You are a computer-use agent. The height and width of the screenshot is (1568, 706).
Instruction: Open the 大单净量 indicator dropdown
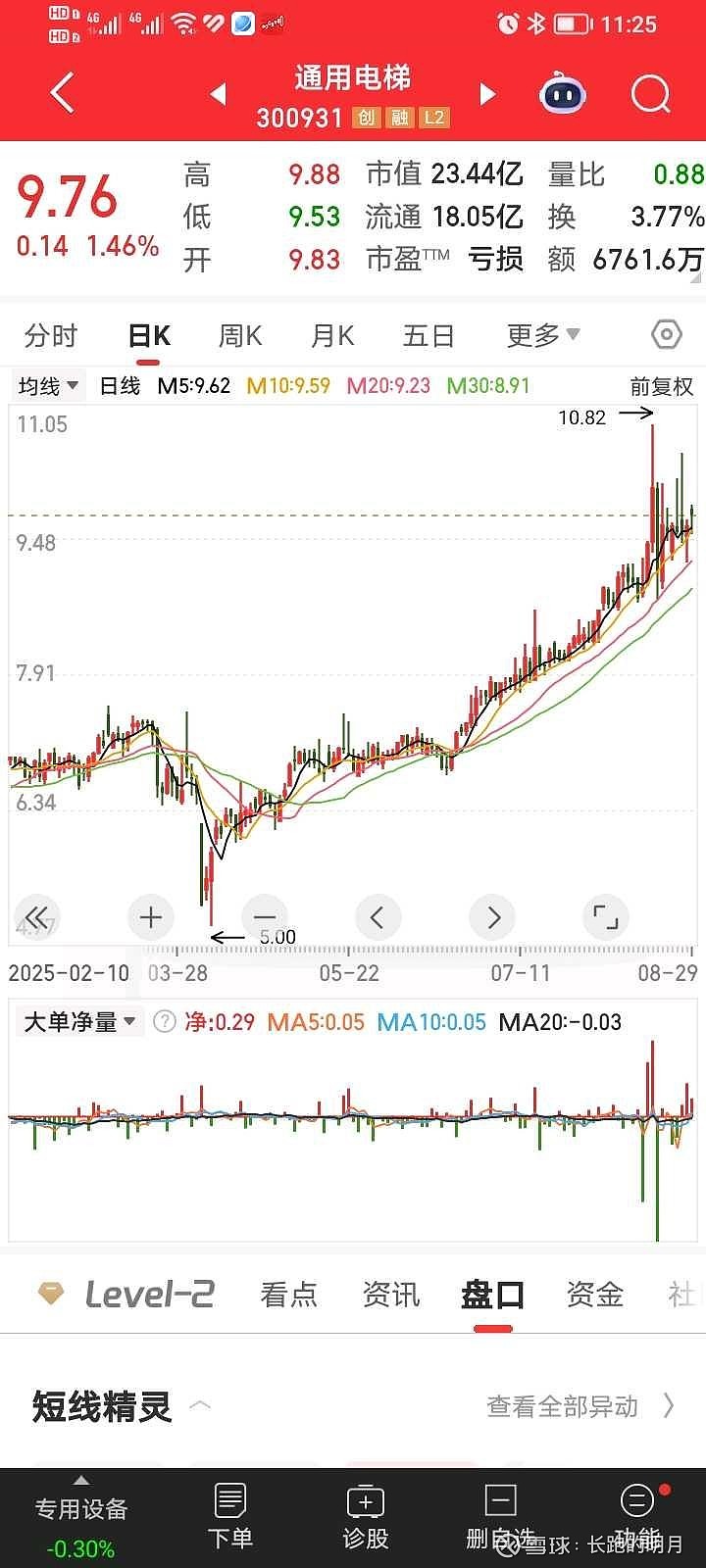[78, 1022]
